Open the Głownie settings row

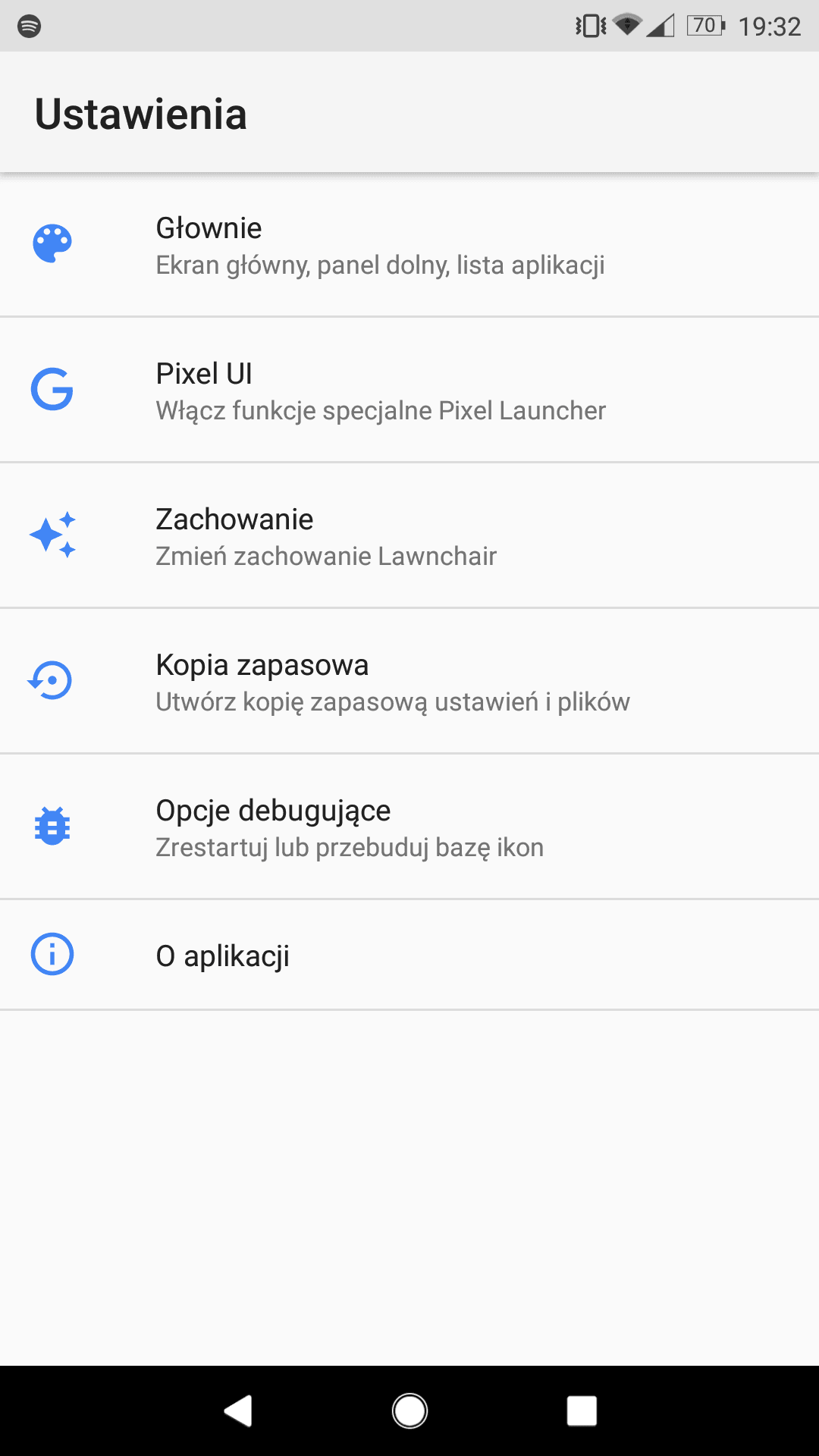[409, 245]
